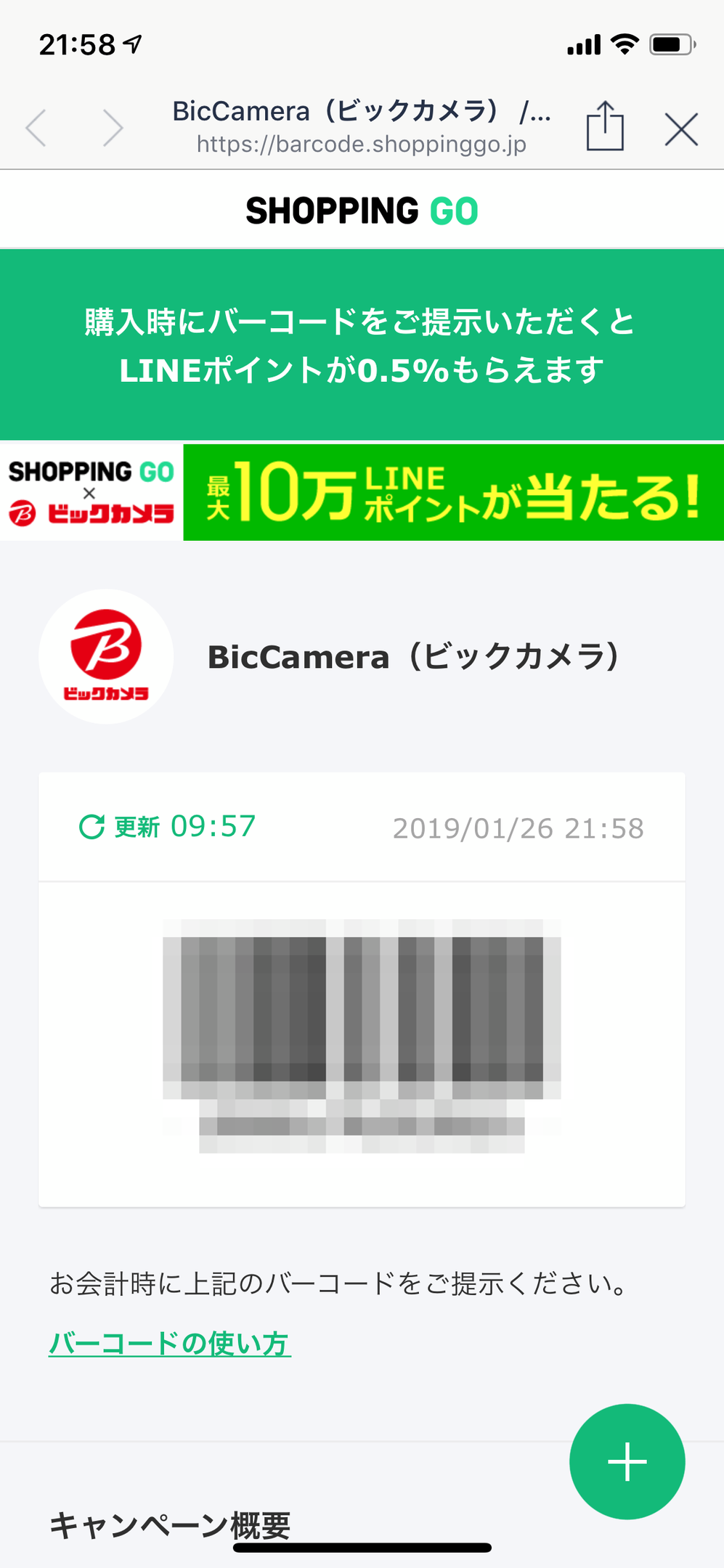Go back in browser history
This screenshot has height=1568, width=724.
point(36,128)
